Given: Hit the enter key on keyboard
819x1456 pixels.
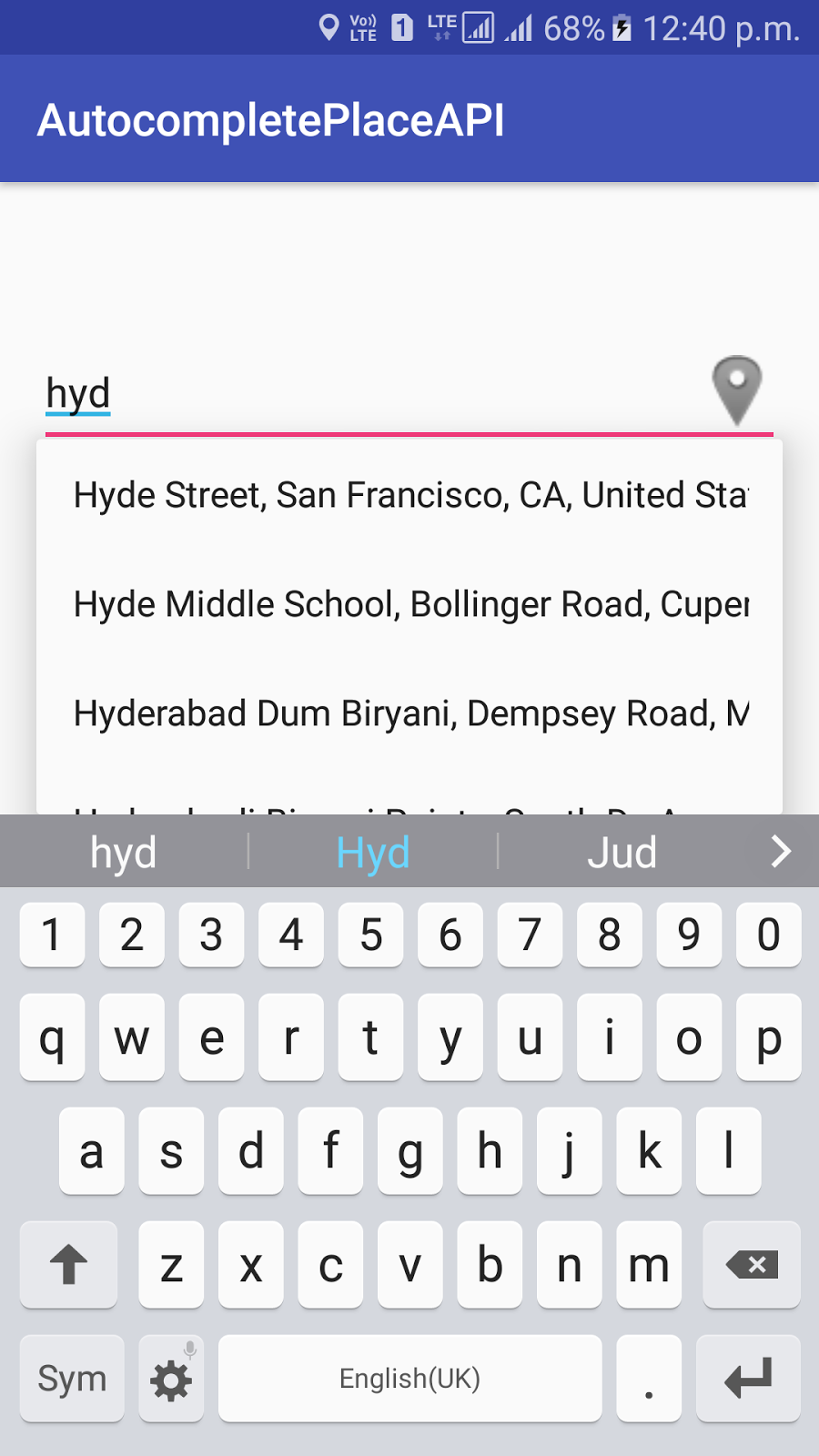Looking at the screenshot, I should 748,1379.
